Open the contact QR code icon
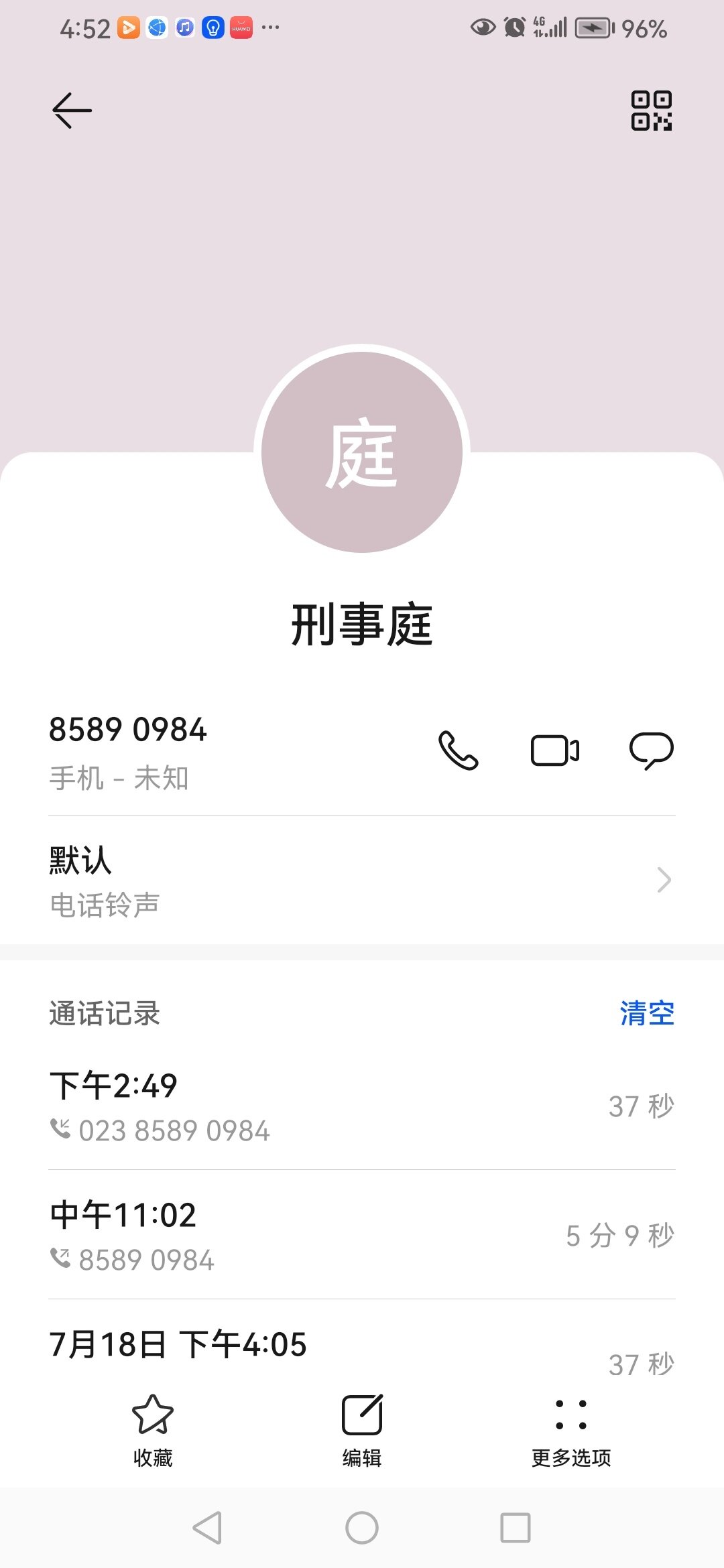The width and height of the screenshot is (724, 1568). tap(651, 111)
